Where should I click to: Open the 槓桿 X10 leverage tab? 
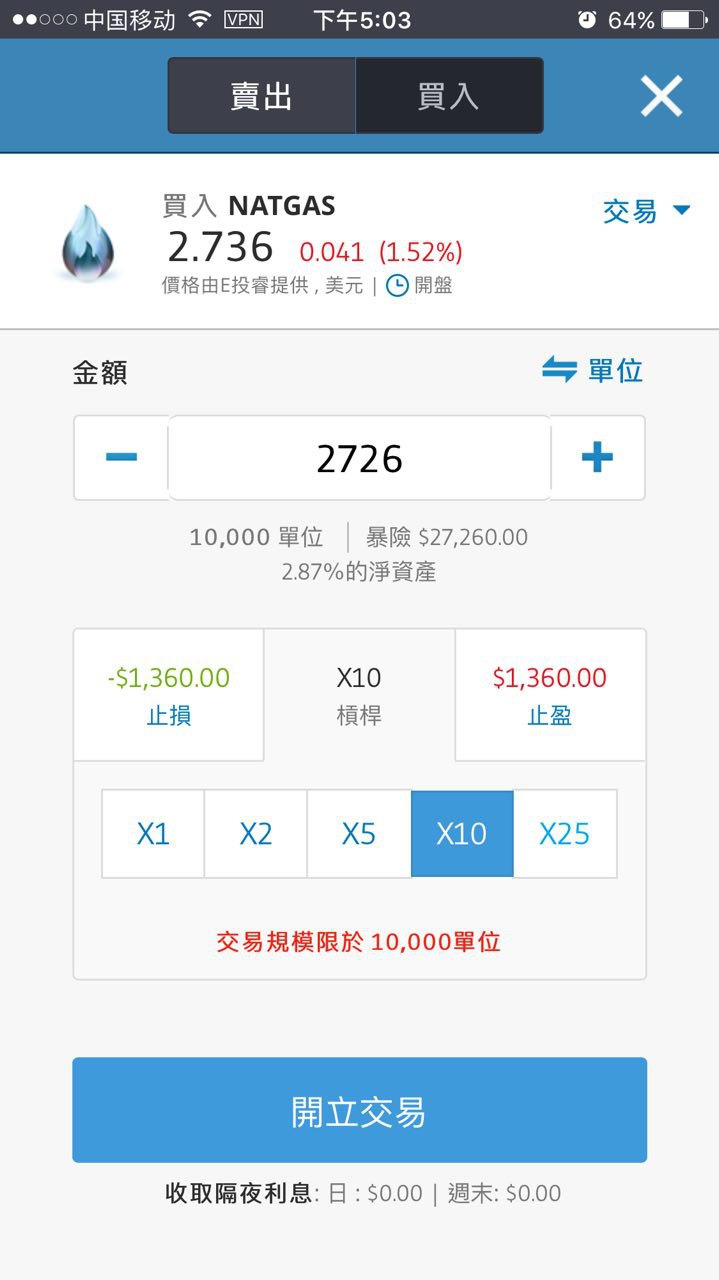(359, 695)
